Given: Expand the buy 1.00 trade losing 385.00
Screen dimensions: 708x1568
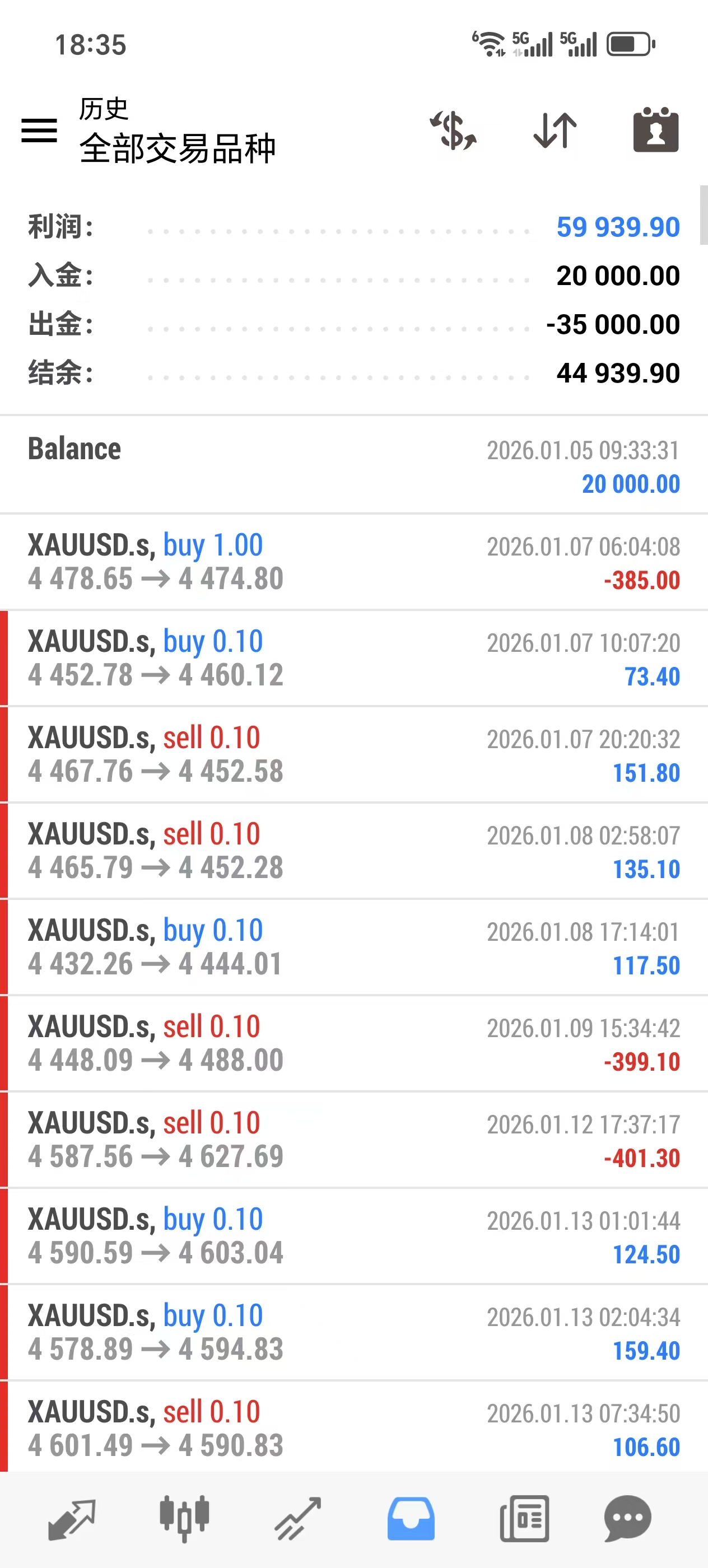Looking at the screenshot, I should click(x=353, y=562).
